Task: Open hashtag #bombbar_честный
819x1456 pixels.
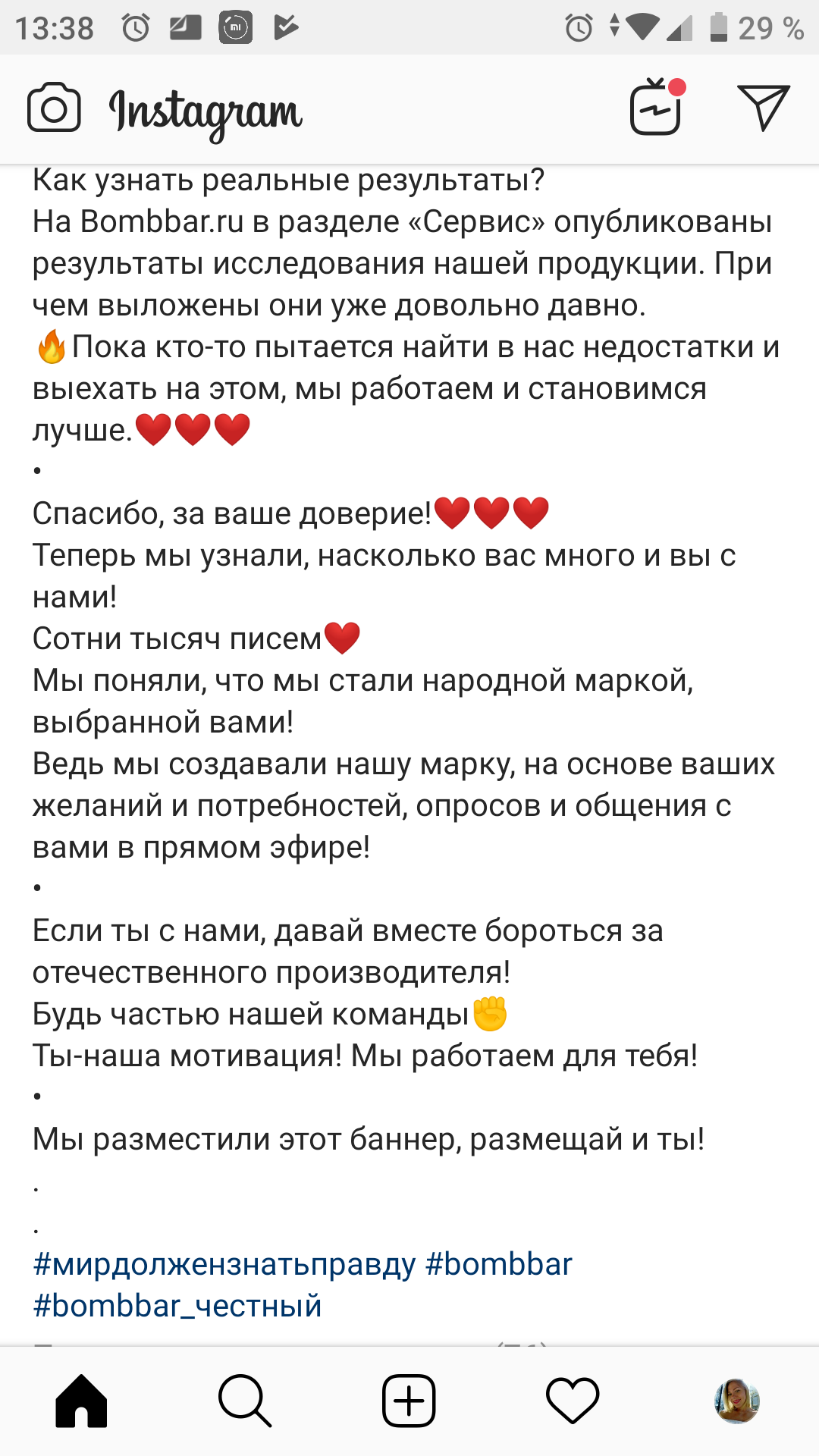Action: point(177,1306)
